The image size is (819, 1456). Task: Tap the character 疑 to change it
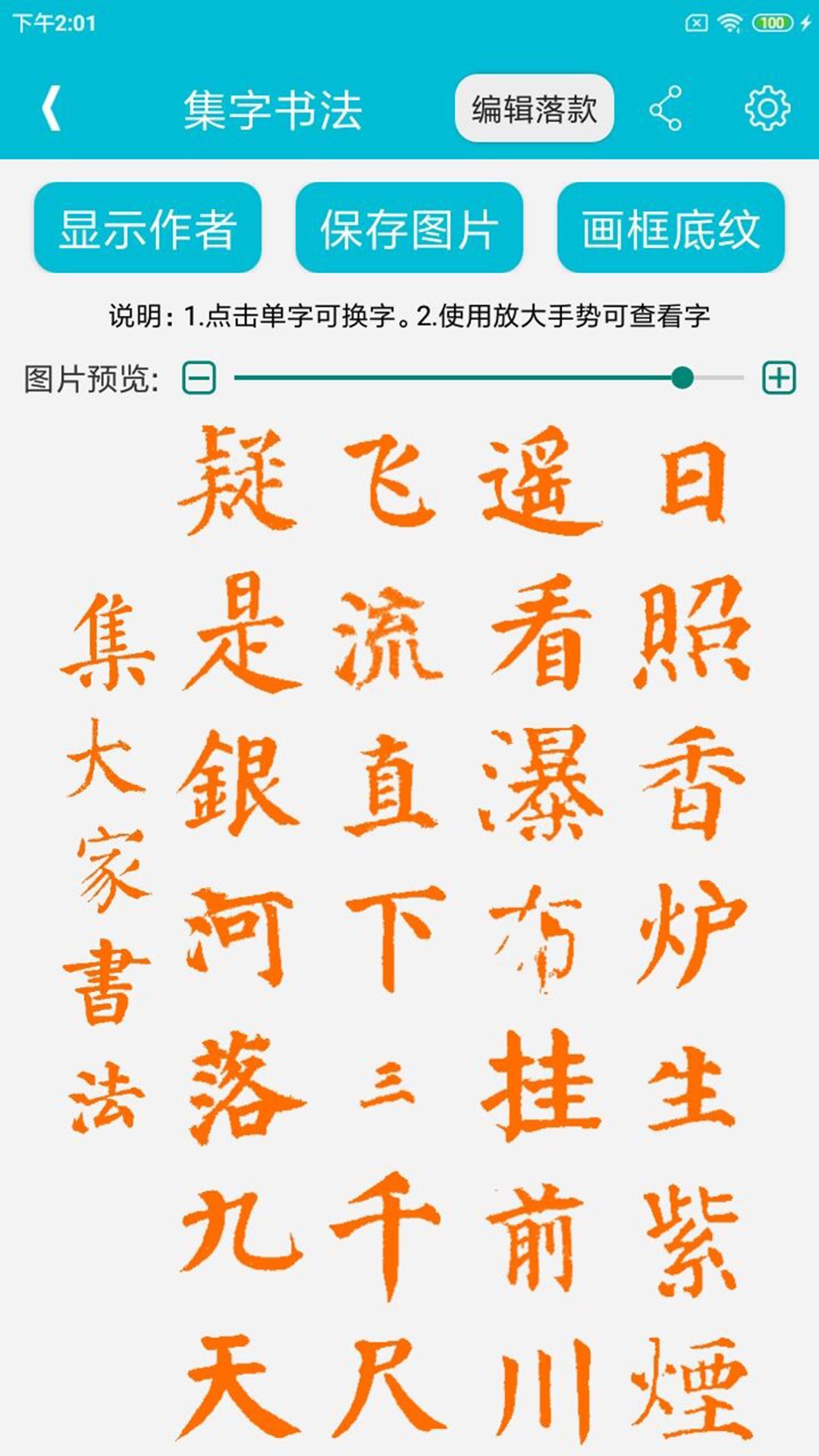click(x=237, y=479)
